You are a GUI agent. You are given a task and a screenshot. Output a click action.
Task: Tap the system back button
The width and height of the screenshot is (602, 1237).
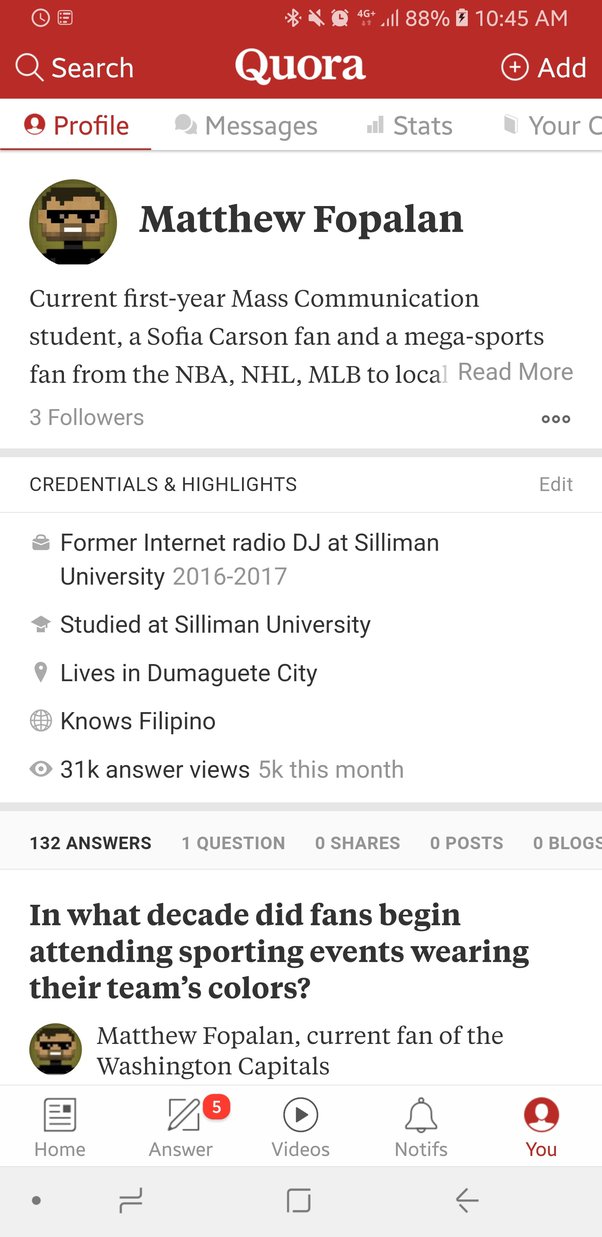pyautogui.click(x=466, y=1201)
